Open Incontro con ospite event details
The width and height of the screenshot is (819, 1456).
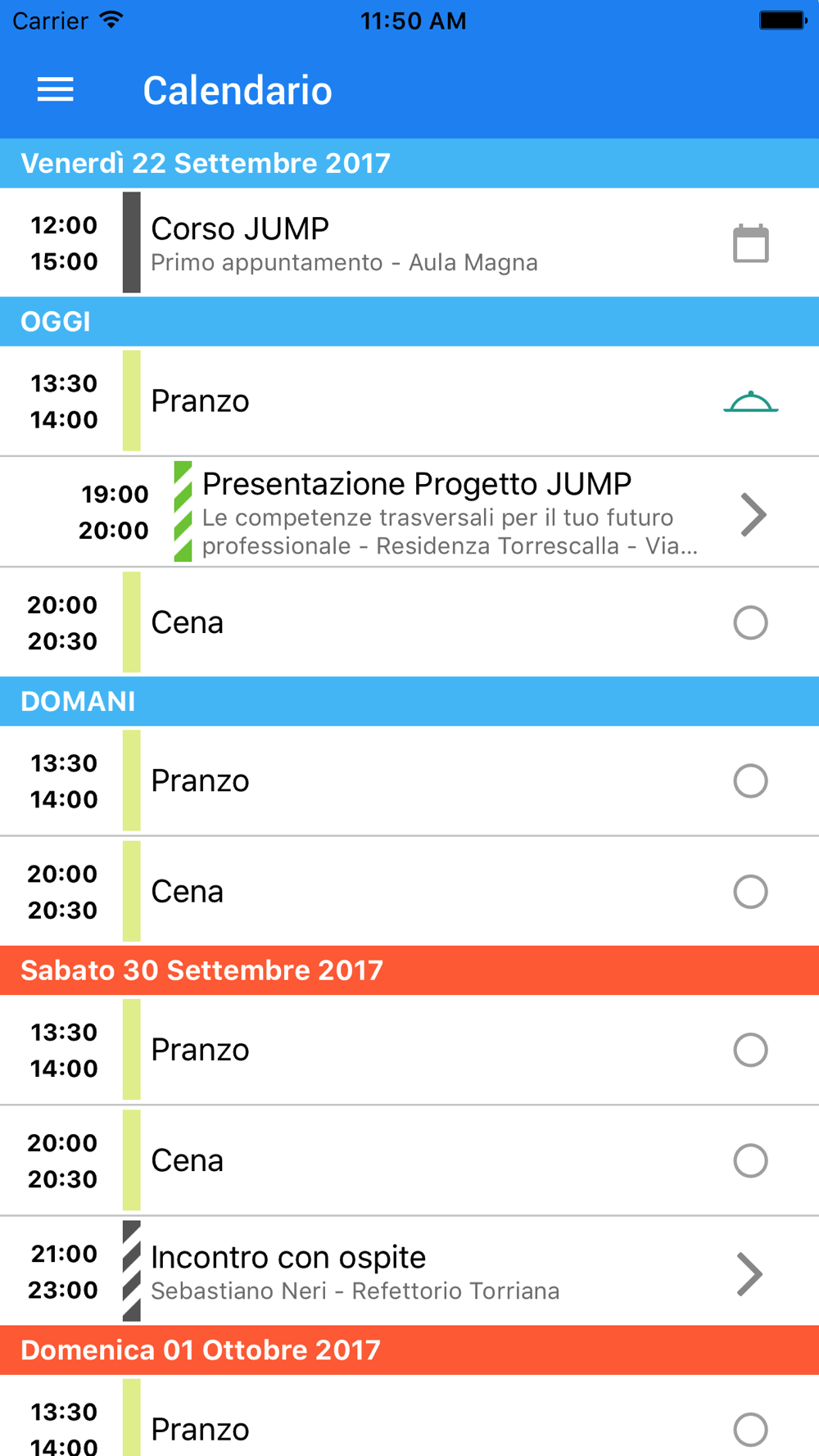pyautogui.click(x=749, y=1274)
